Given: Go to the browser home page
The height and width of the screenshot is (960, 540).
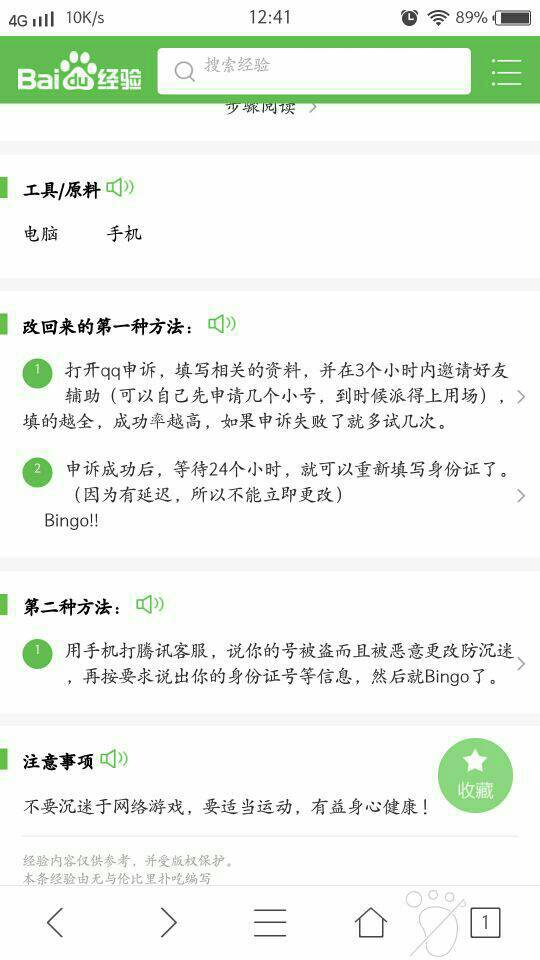Looking at the screenshot, I should pyautogui.click(x=371, y=922).
